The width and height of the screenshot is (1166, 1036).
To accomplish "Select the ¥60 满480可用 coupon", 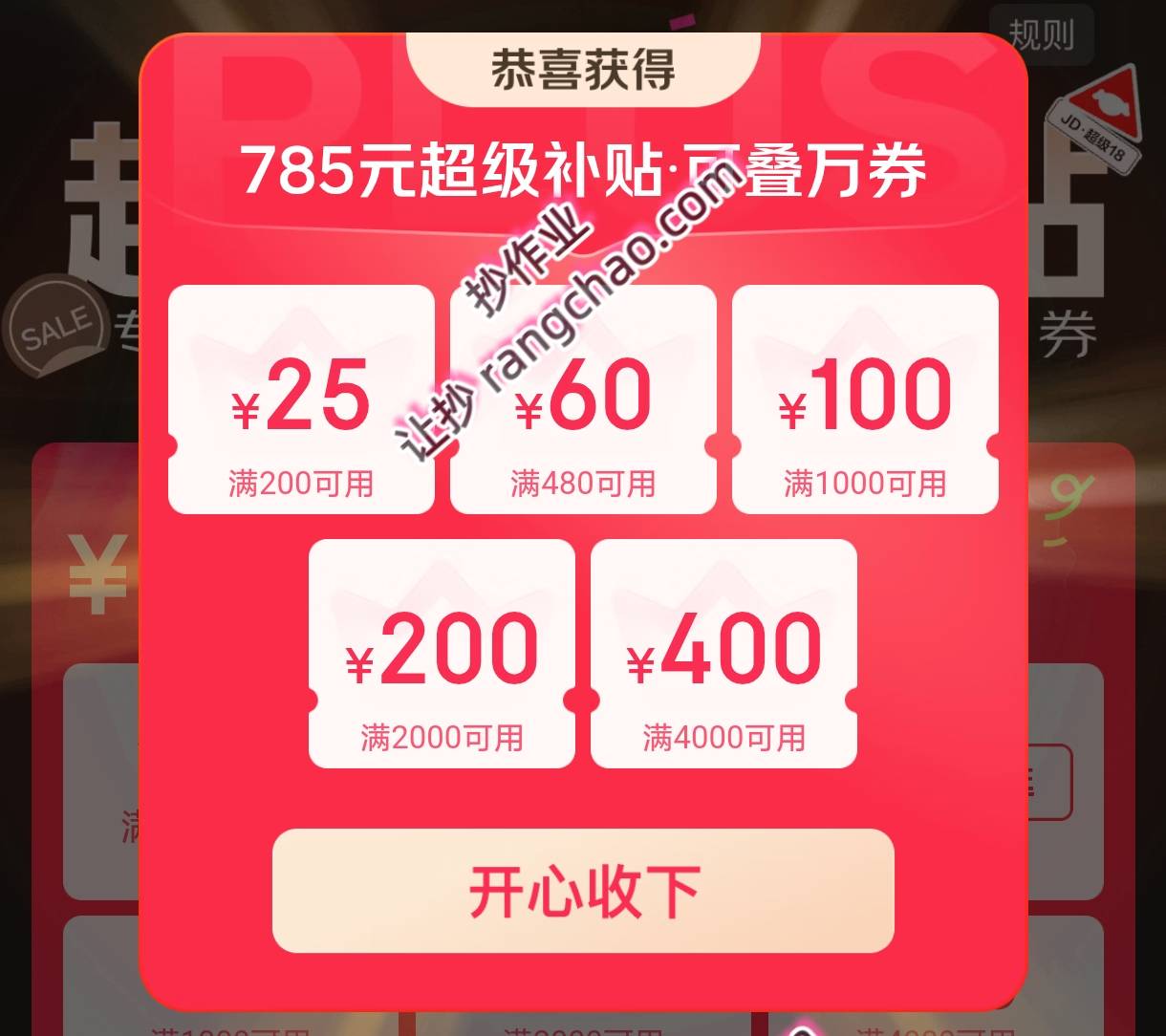I will (583, 399).
